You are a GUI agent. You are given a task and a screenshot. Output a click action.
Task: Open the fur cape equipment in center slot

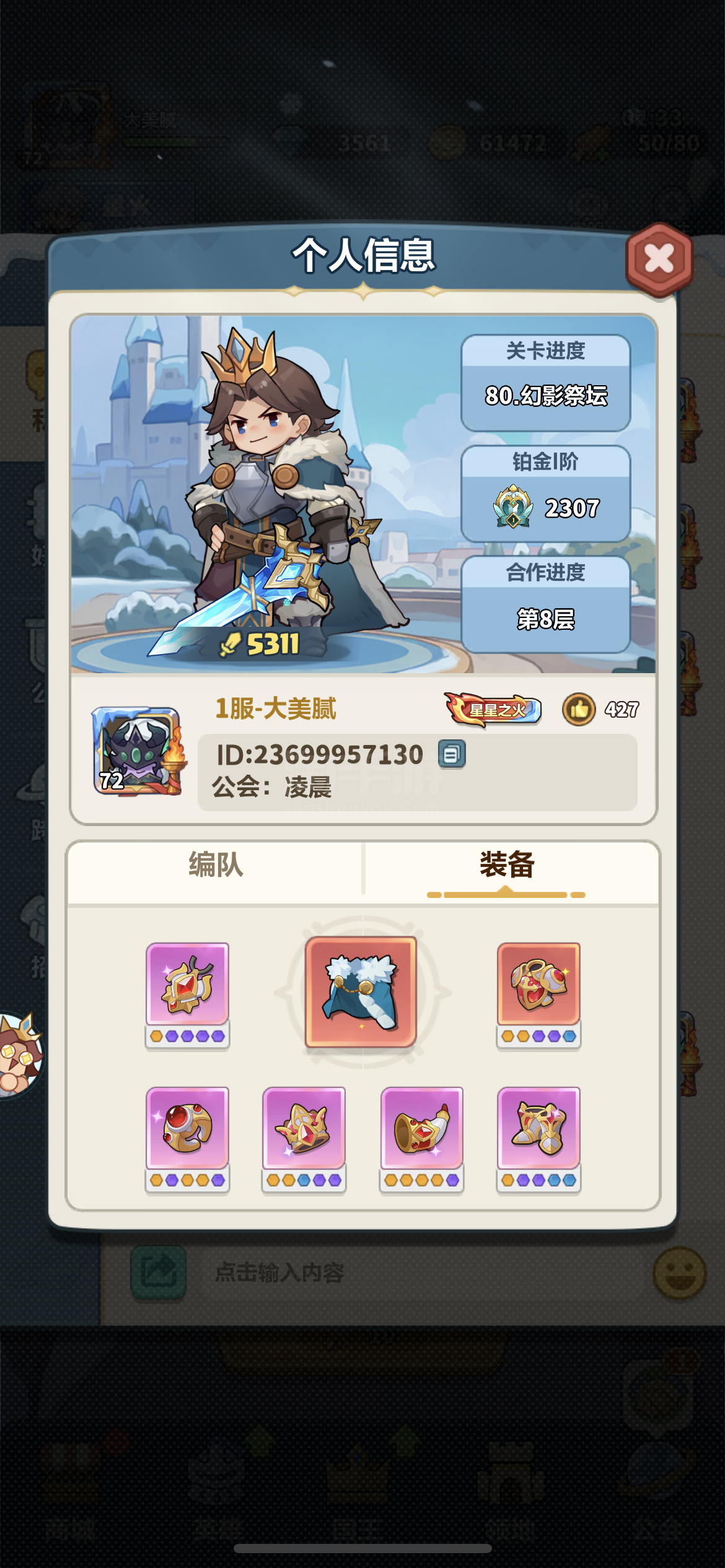[361, 992]
